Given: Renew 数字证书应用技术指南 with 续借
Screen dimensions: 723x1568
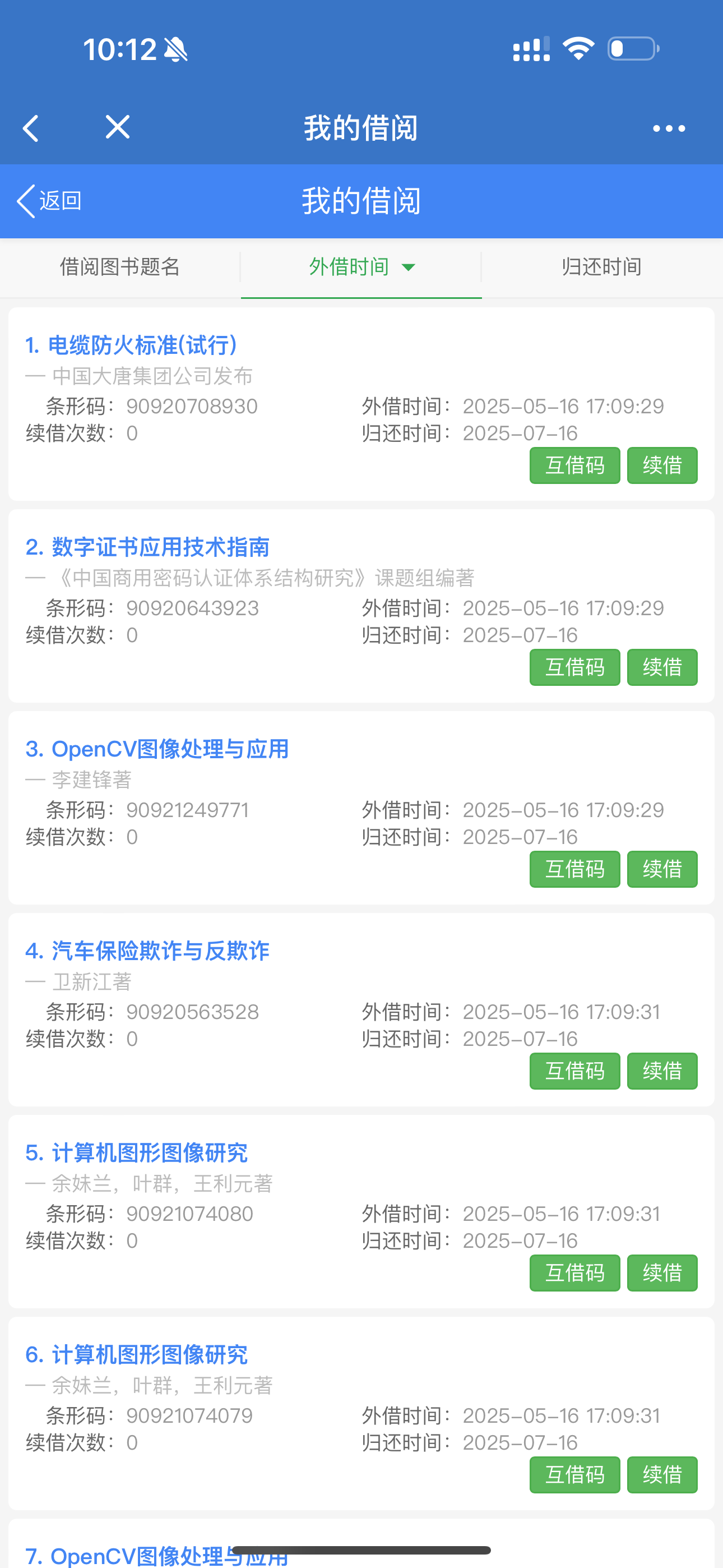Looking at the screenshot, I should click(x=661, y=668).
